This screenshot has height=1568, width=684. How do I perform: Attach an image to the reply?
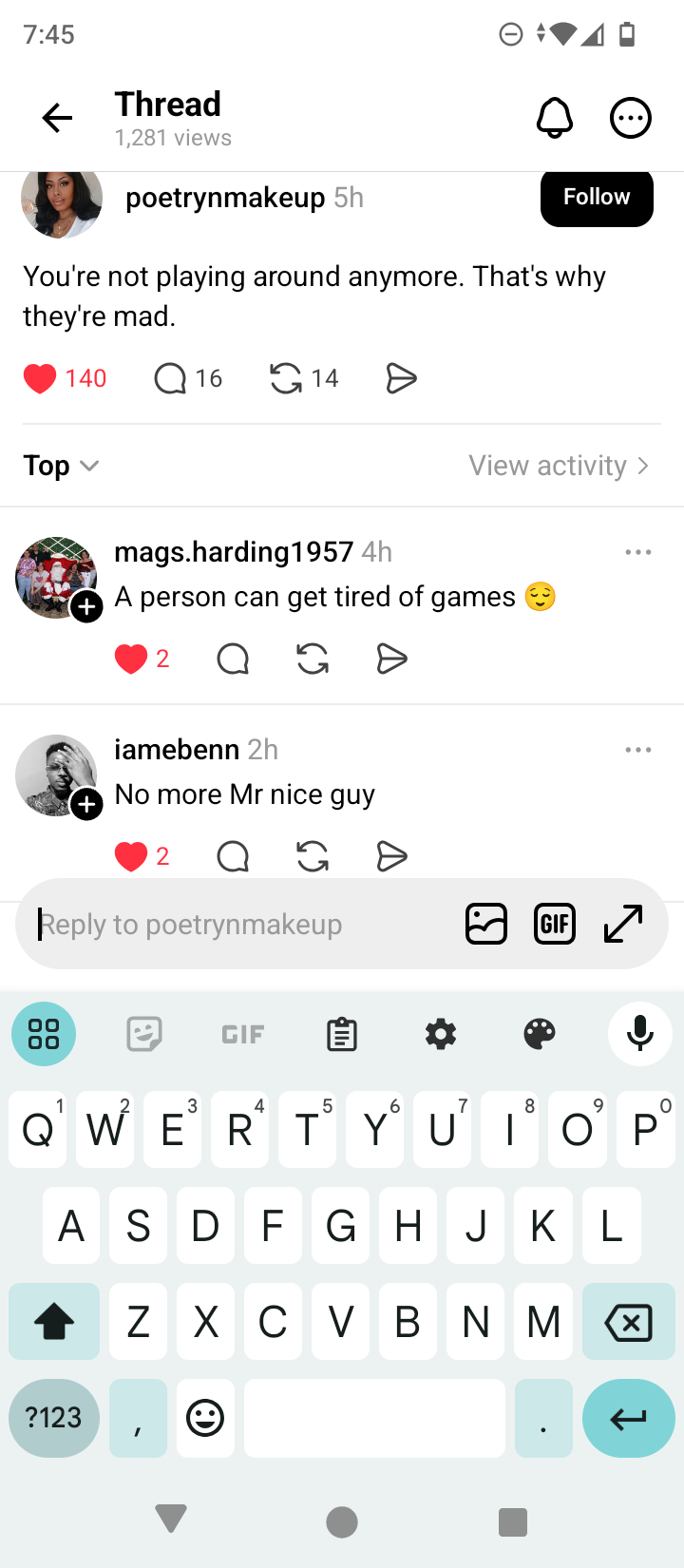[486, 924]
